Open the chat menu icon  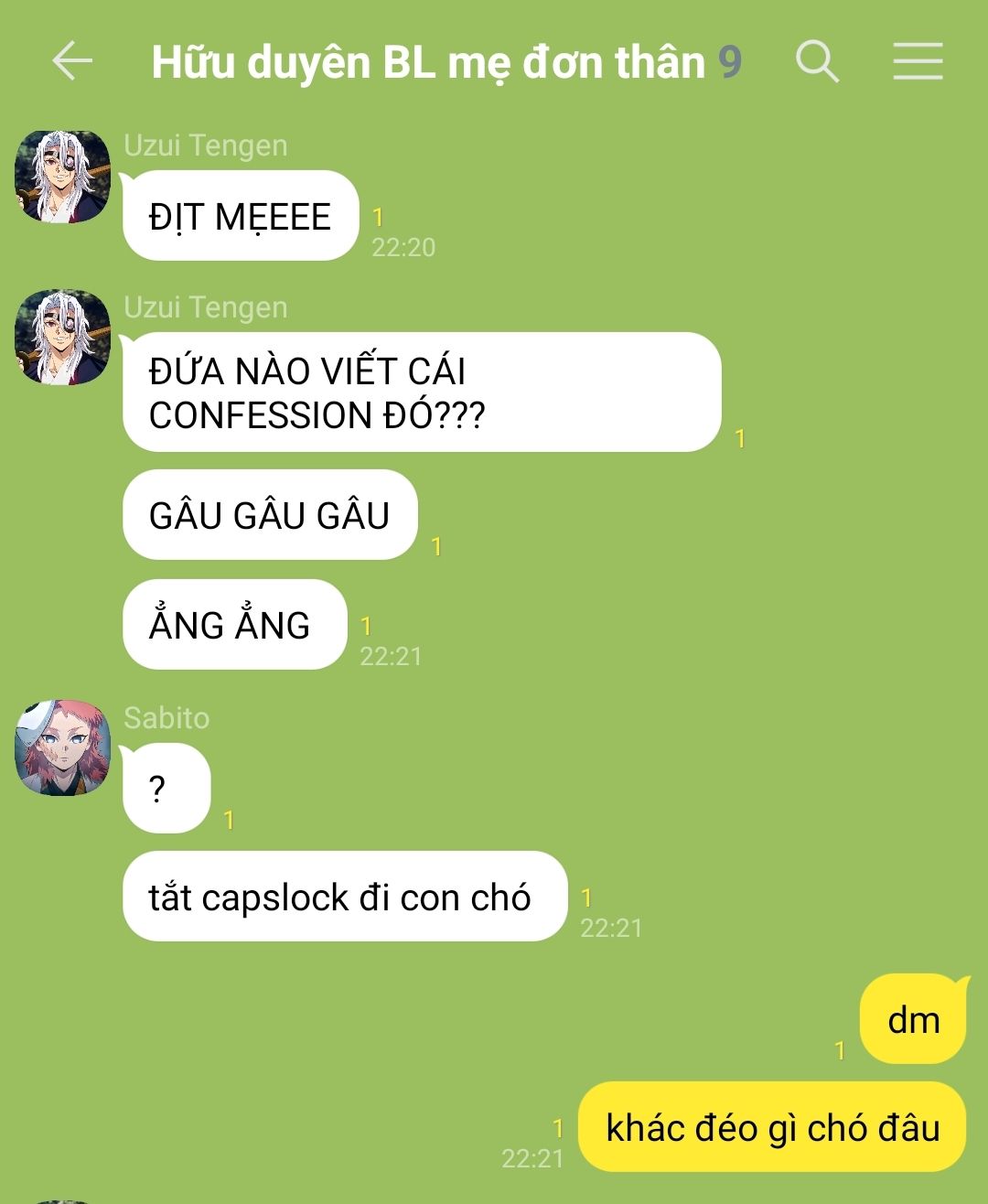click(x=918, y=61)
